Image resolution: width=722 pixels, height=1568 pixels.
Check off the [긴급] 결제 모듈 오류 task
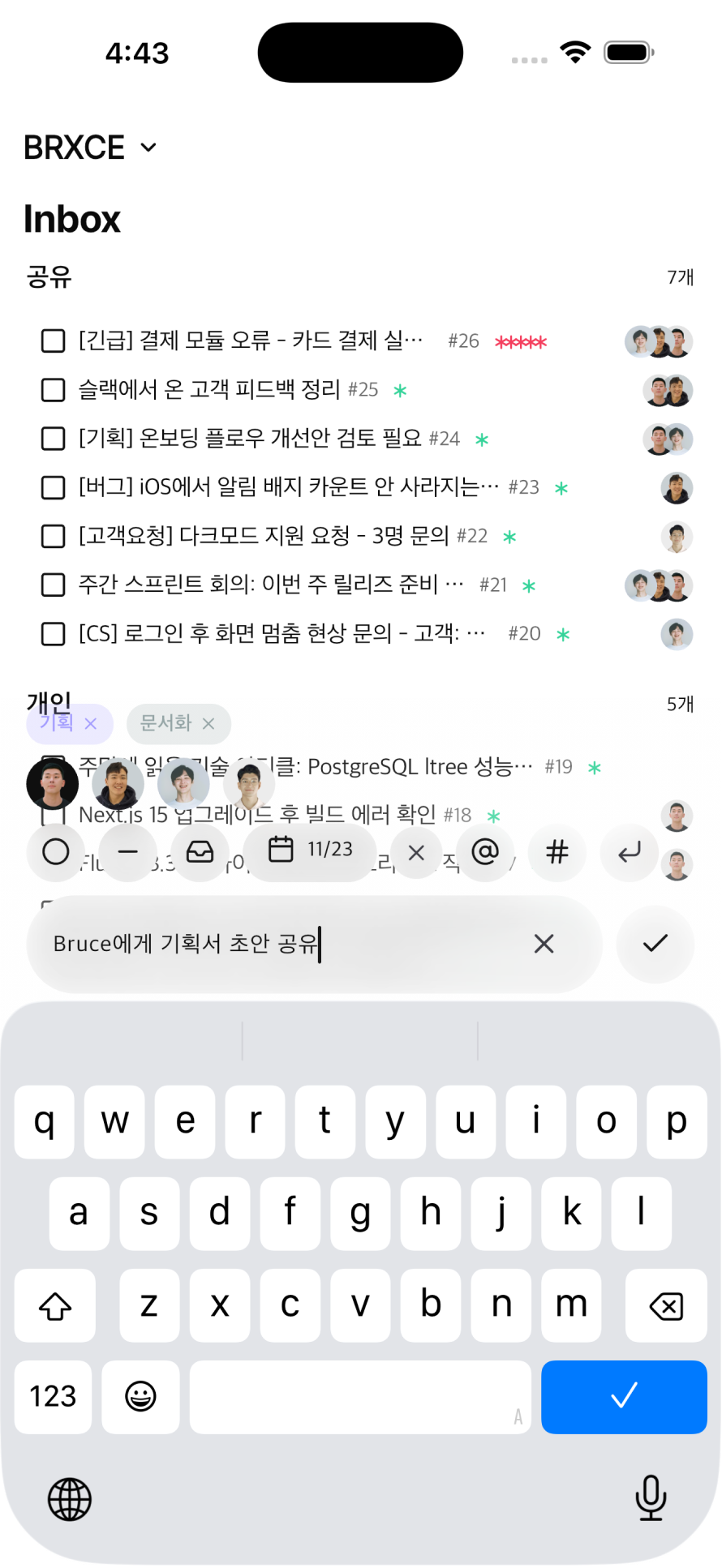[54, 341]
